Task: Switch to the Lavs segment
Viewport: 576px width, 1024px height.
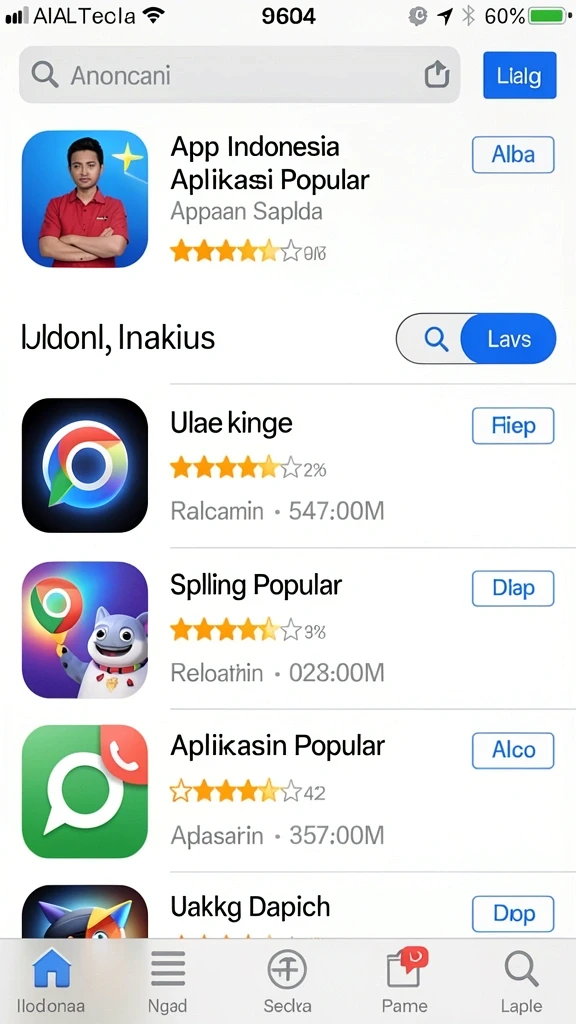Action: 509,338
